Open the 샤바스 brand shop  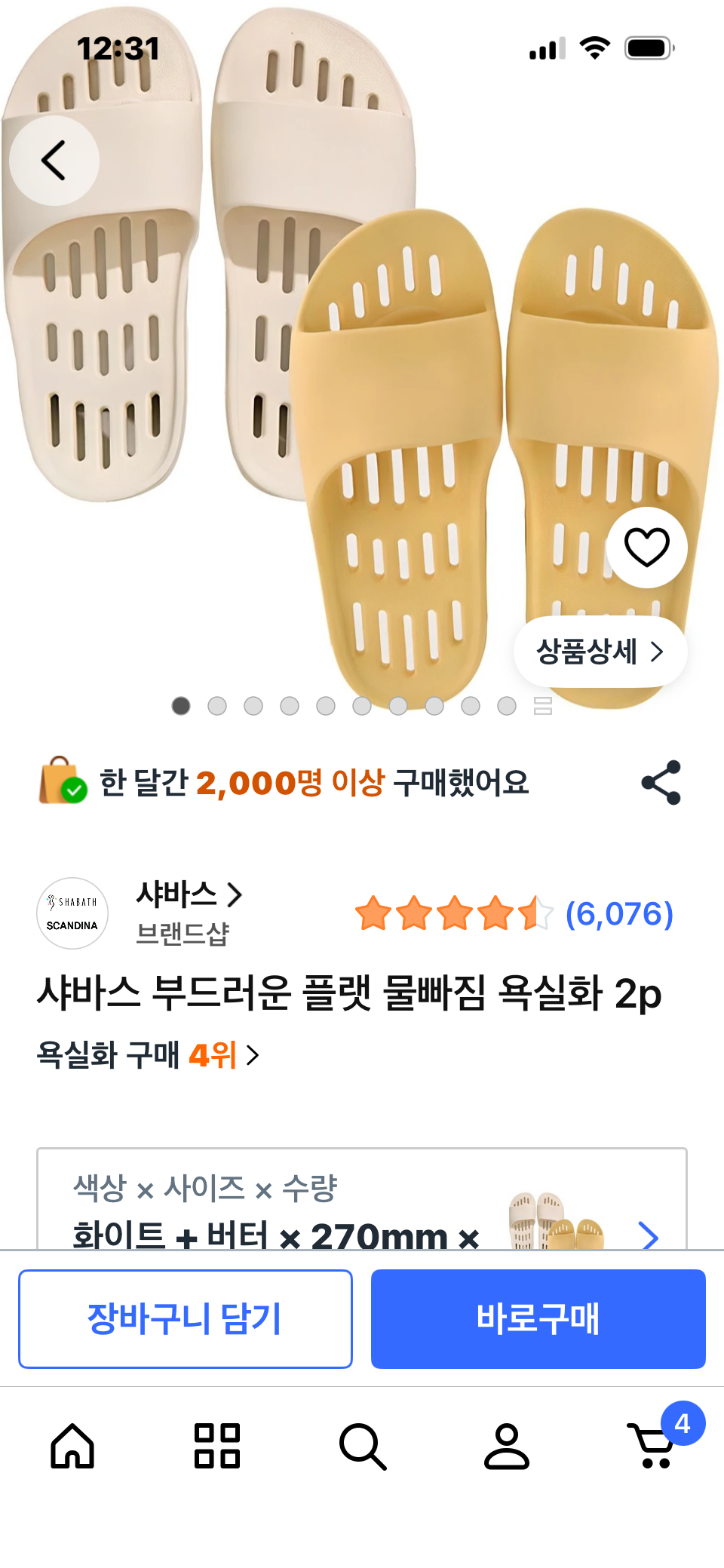click(189, 895)
